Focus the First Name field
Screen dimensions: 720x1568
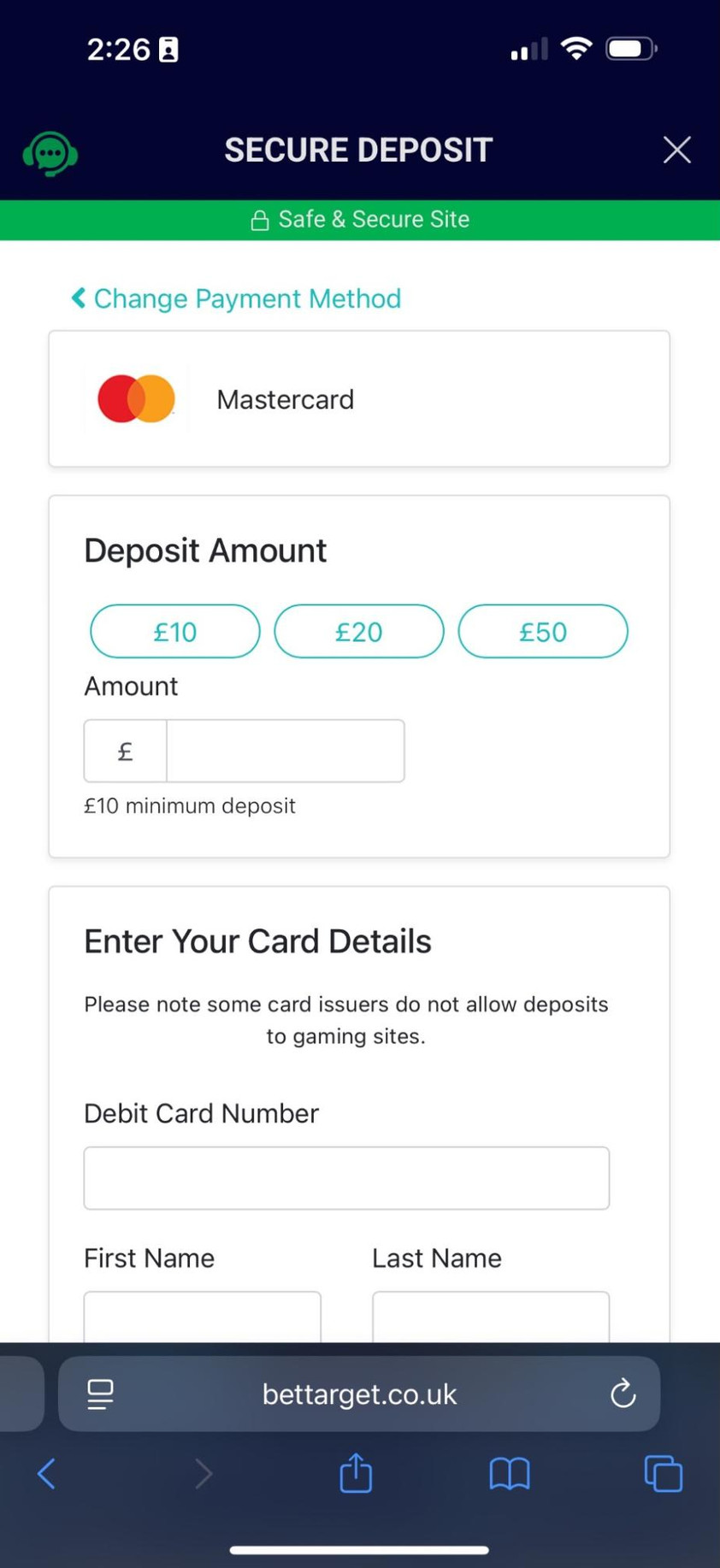click(202, 1317)
